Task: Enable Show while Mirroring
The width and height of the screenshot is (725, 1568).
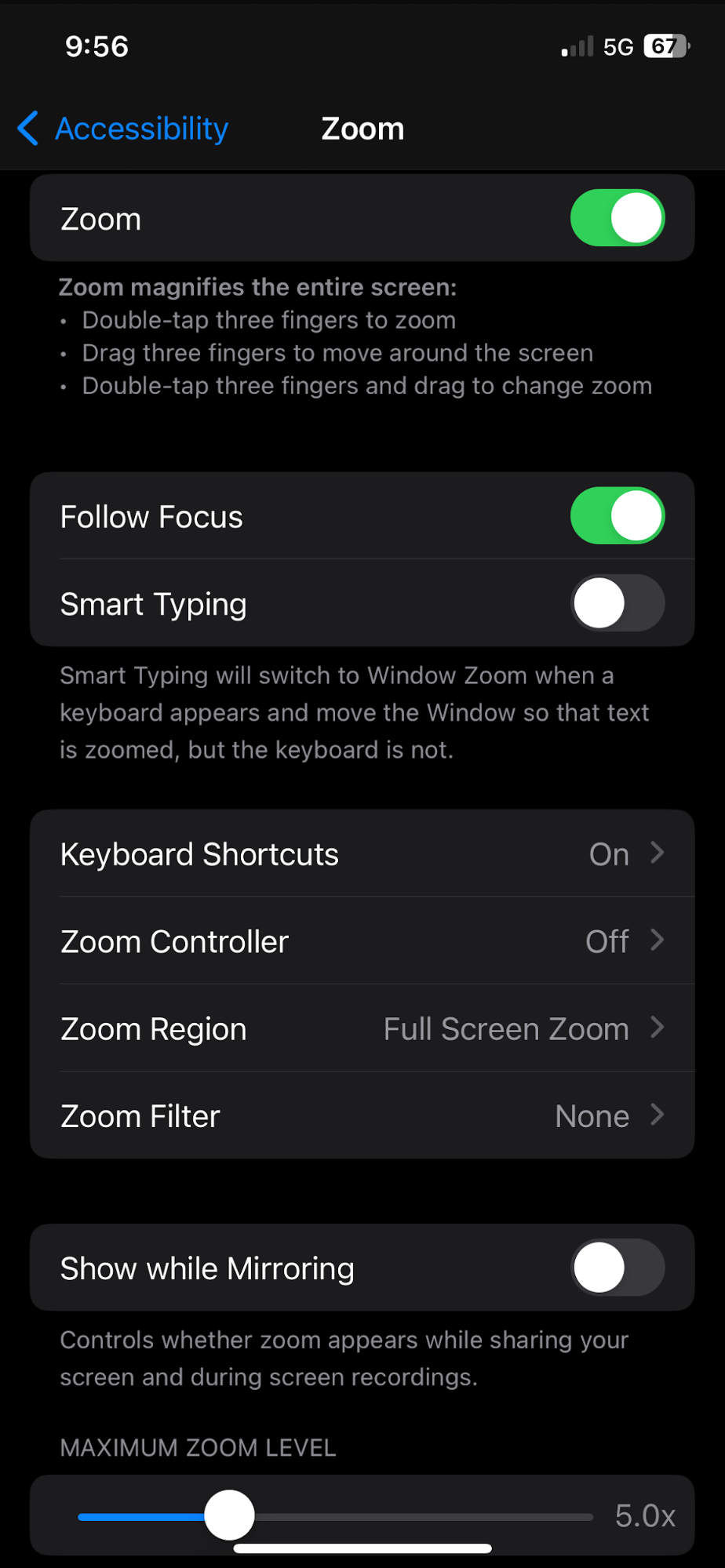Action: tap(617, 1268)
